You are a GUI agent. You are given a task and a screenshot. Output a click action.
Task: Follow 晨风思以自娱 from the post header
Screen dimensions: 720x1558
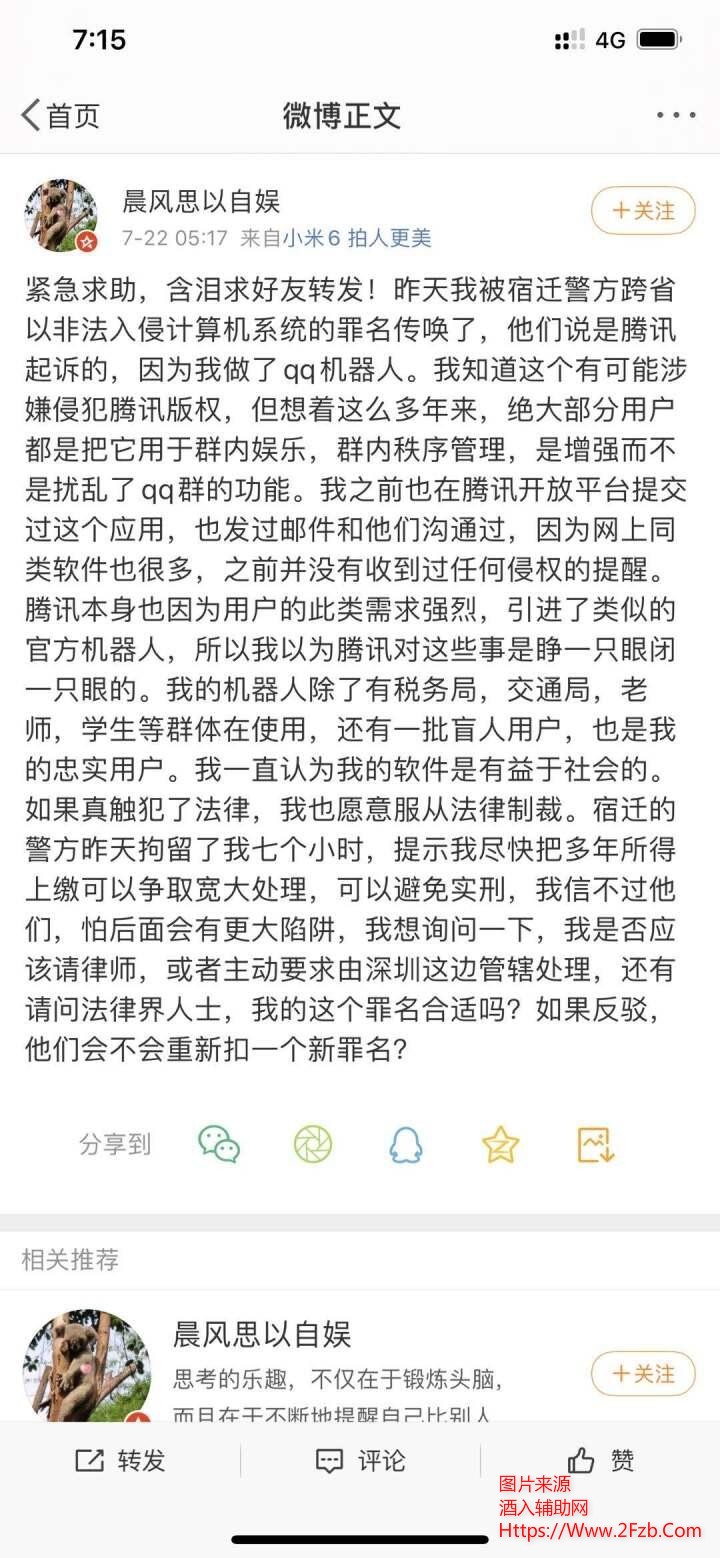click(642, 211)
